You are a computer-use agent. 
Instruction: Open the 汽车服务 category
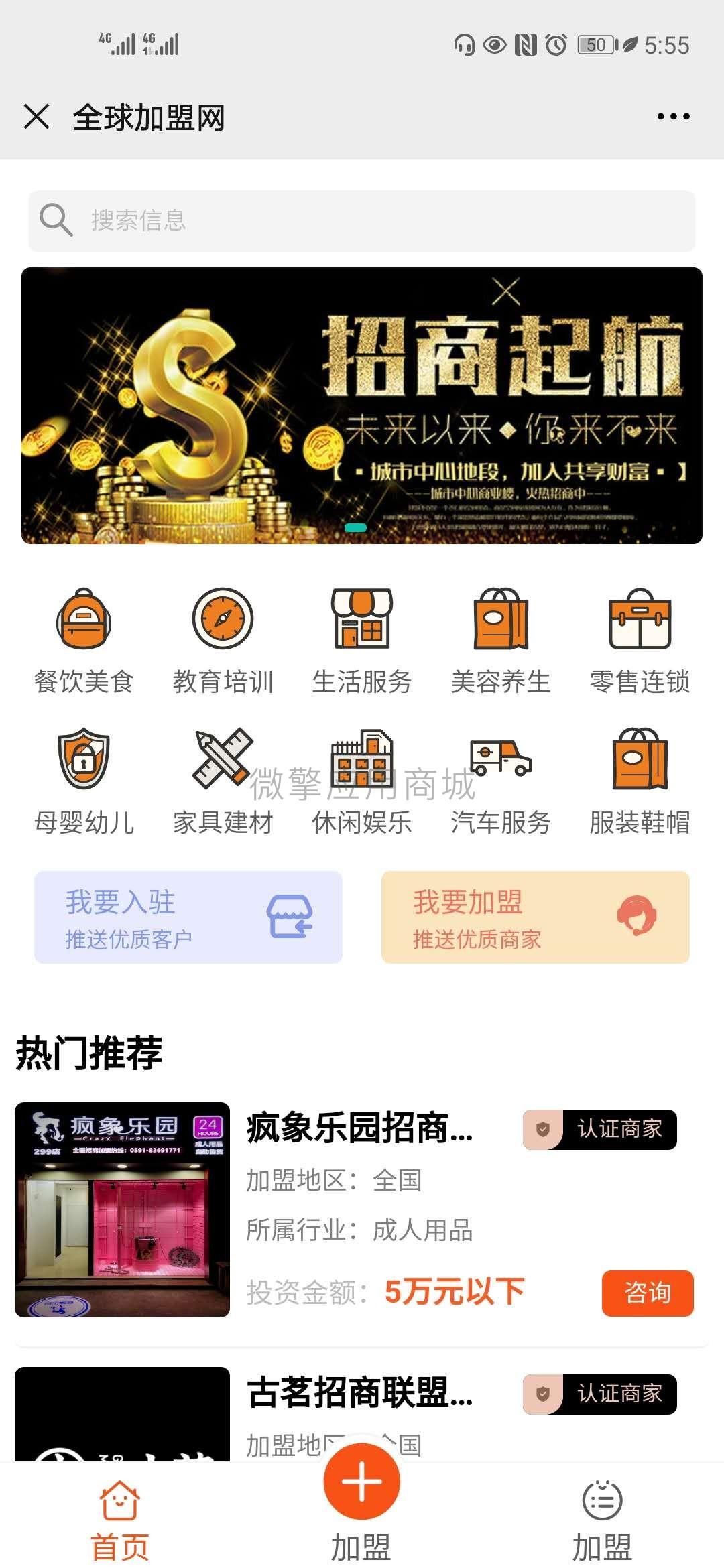point(501,781)
